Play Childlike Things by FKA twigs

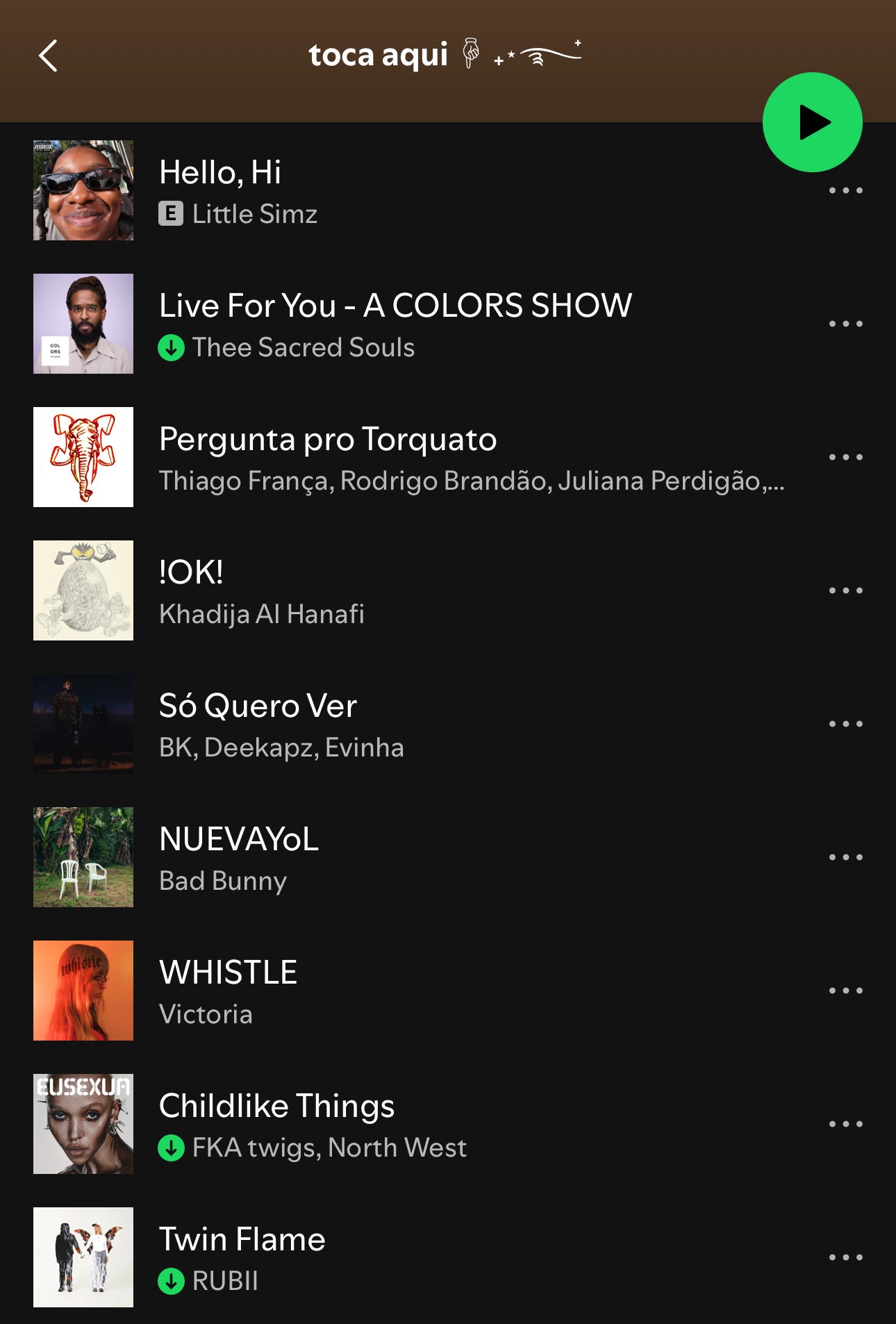276,1106
